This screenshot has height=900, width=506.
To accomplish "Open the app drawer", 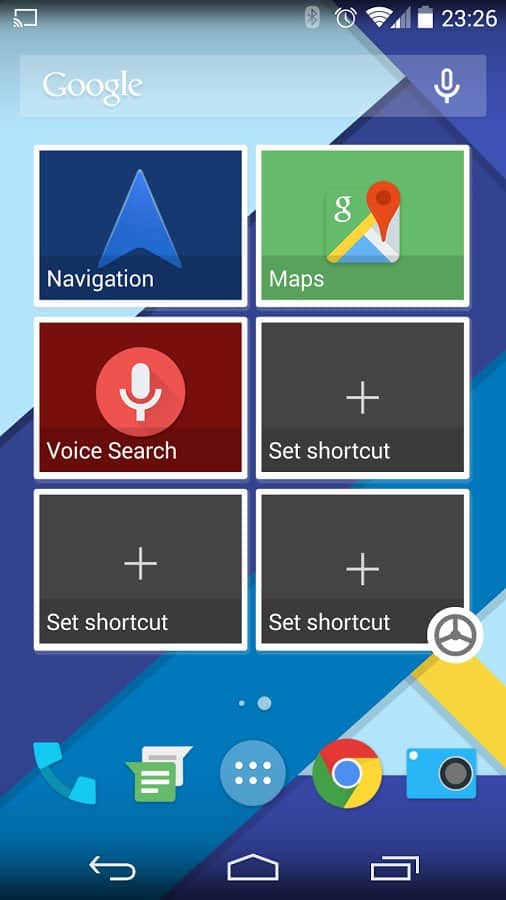I will (x=252, y=773).
